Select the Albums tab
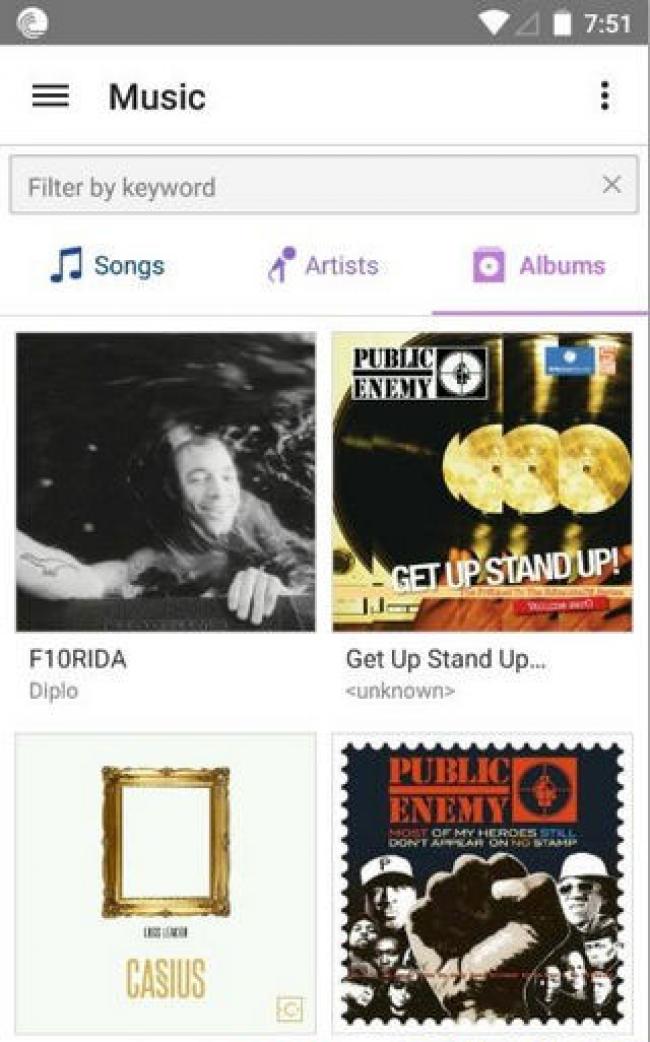The height and width of the screenshot is (1042, 650). pos(540,266)
